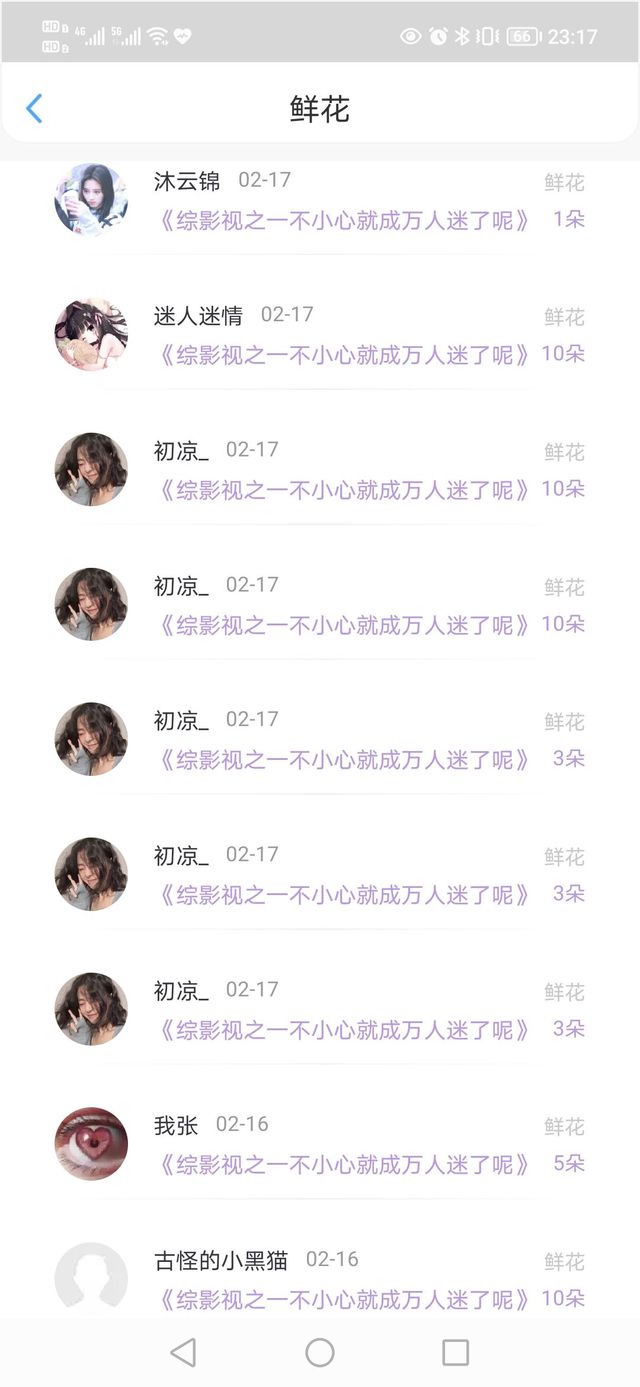The height and width of the screenshot is (1387, 640).
Task: Open 我张's avatar profile
Action: click(91, 1144)
